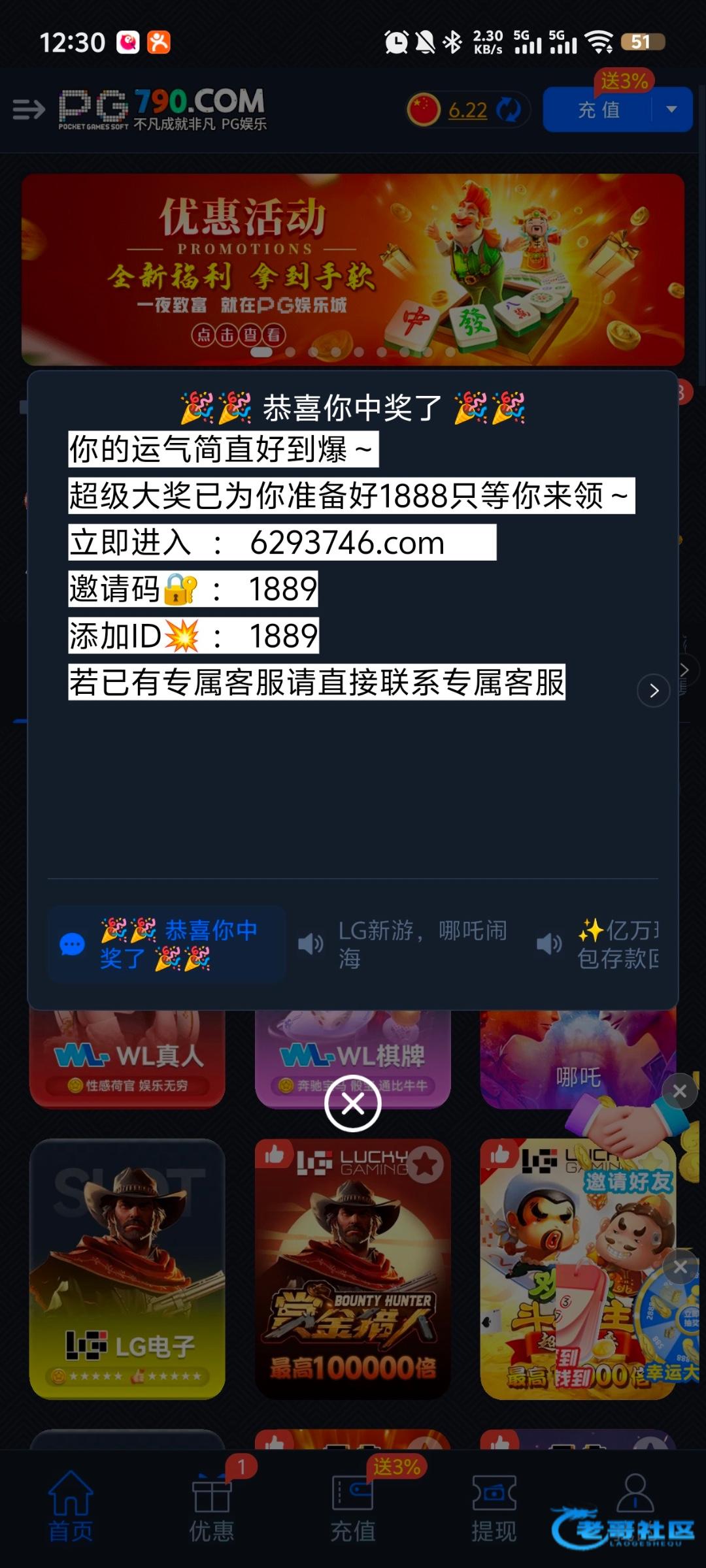Refresh the 6.22 balance

click(x=508, y=109)
